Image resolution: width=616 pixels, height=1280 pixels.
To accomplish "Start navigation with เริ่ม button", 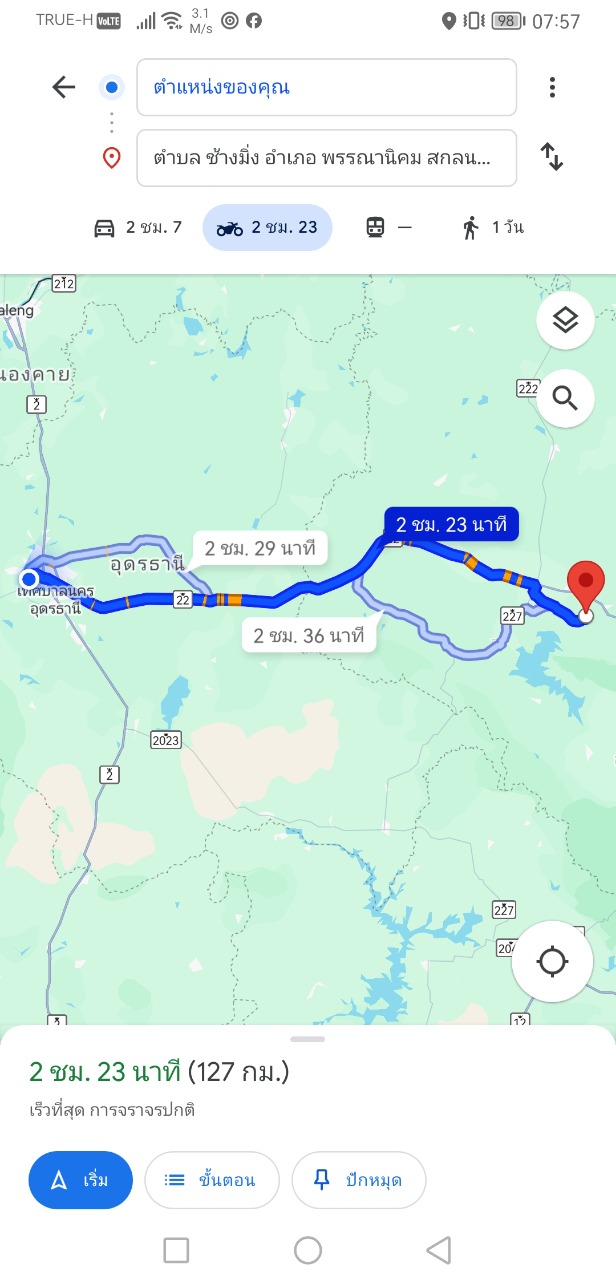I will 81,1180.
